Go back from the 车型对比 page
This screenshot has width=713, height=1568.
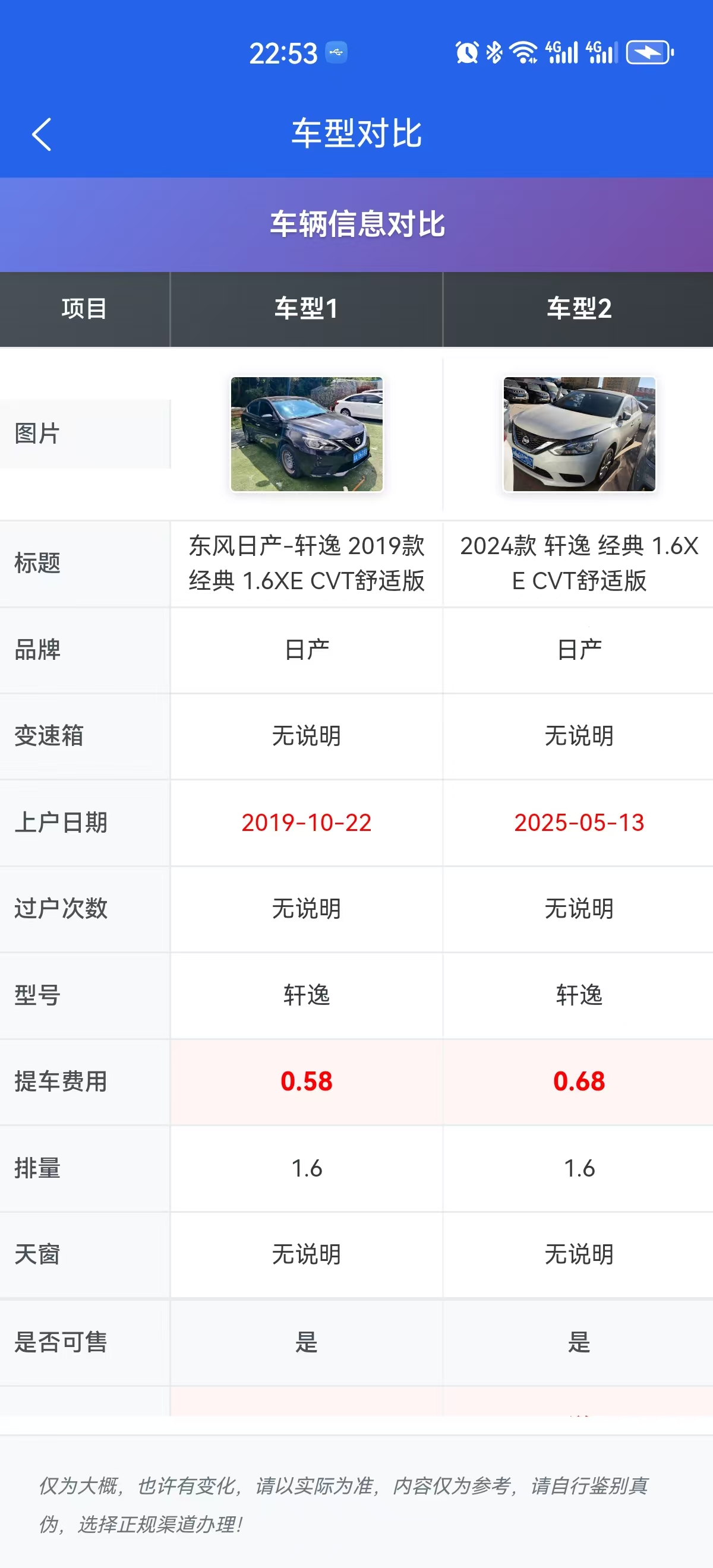click(x=42, y=134)
